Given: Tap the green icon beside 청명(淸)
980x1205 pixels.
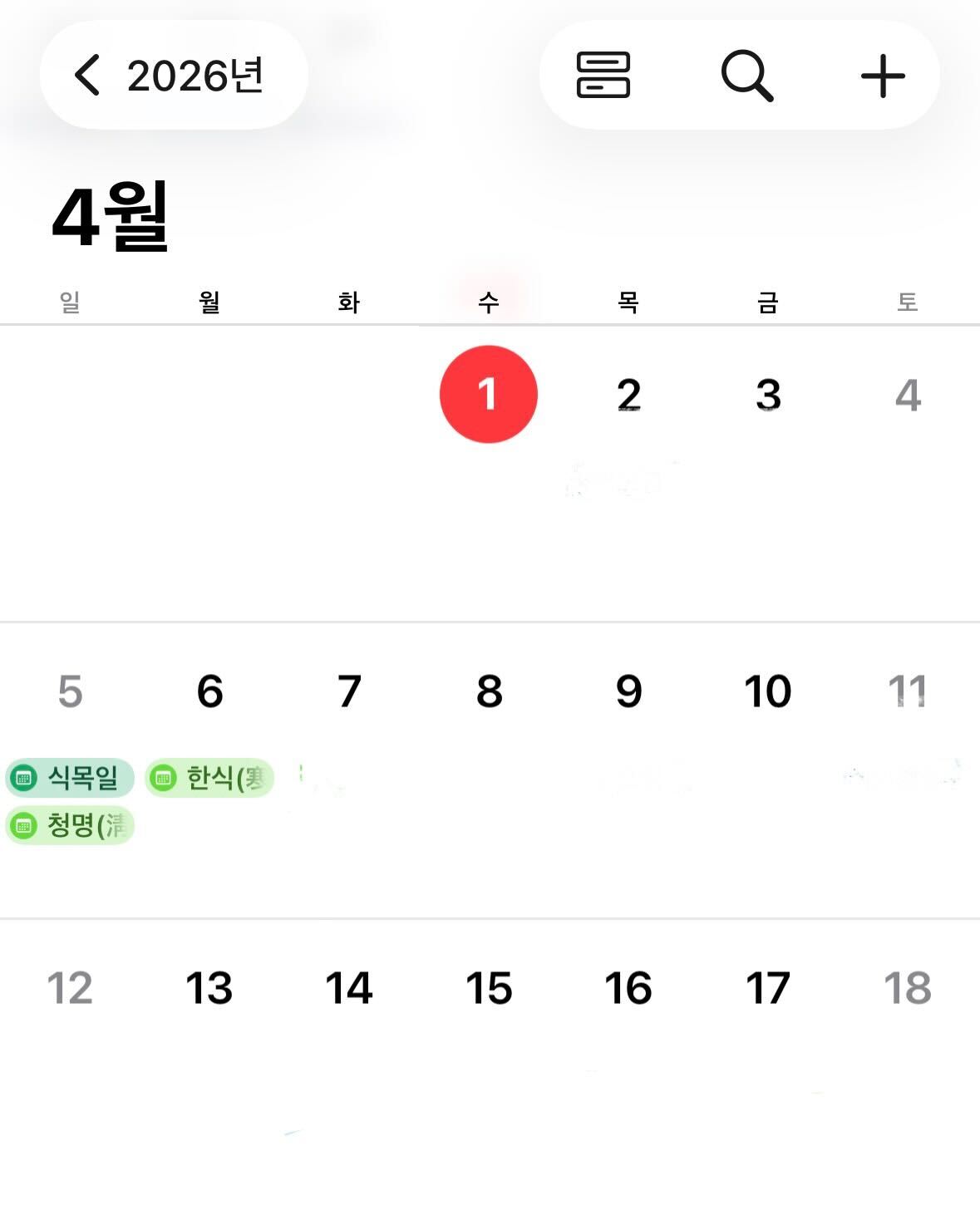Looking at the screenshot, I should point(24,826).
